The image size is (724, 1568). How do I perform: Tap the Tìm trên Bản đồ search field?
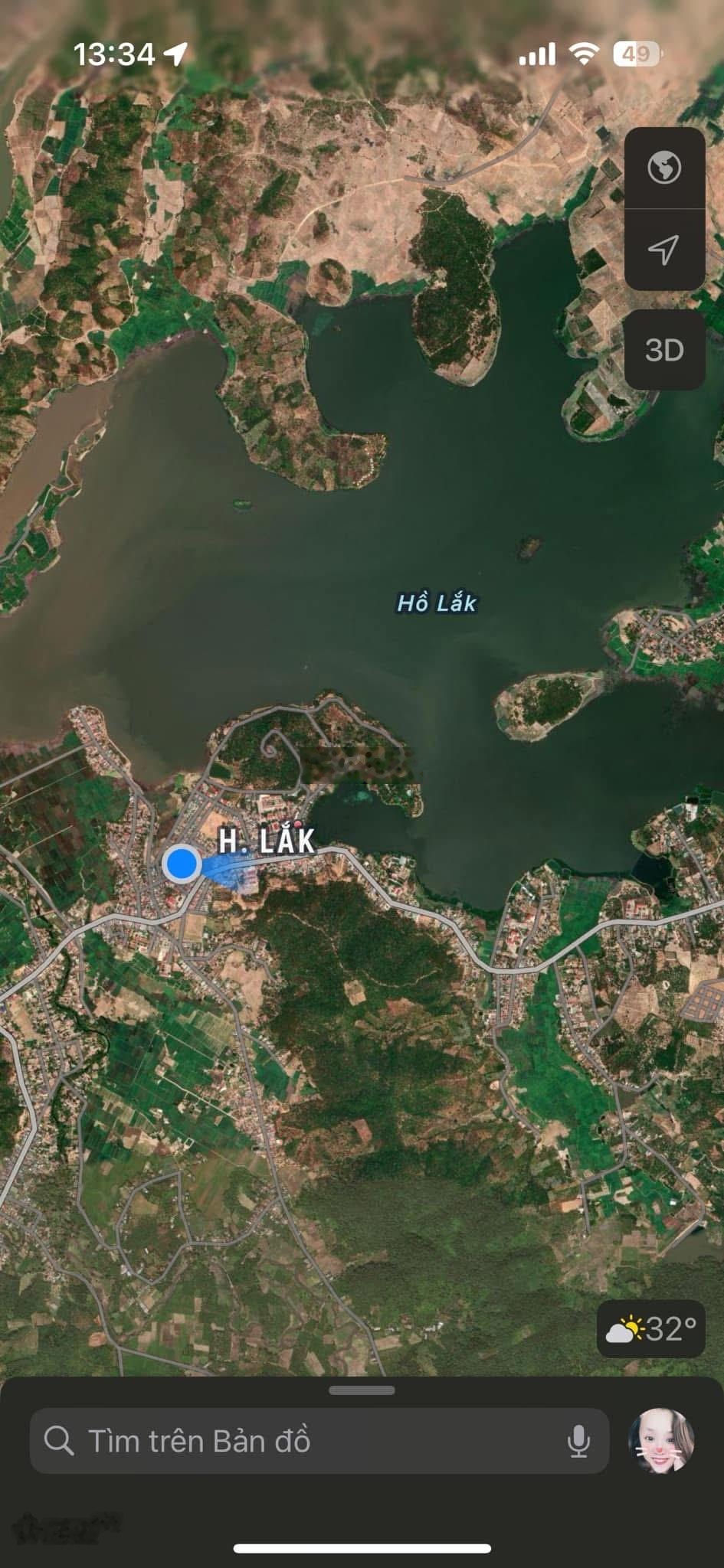(x=306, y=1442)
